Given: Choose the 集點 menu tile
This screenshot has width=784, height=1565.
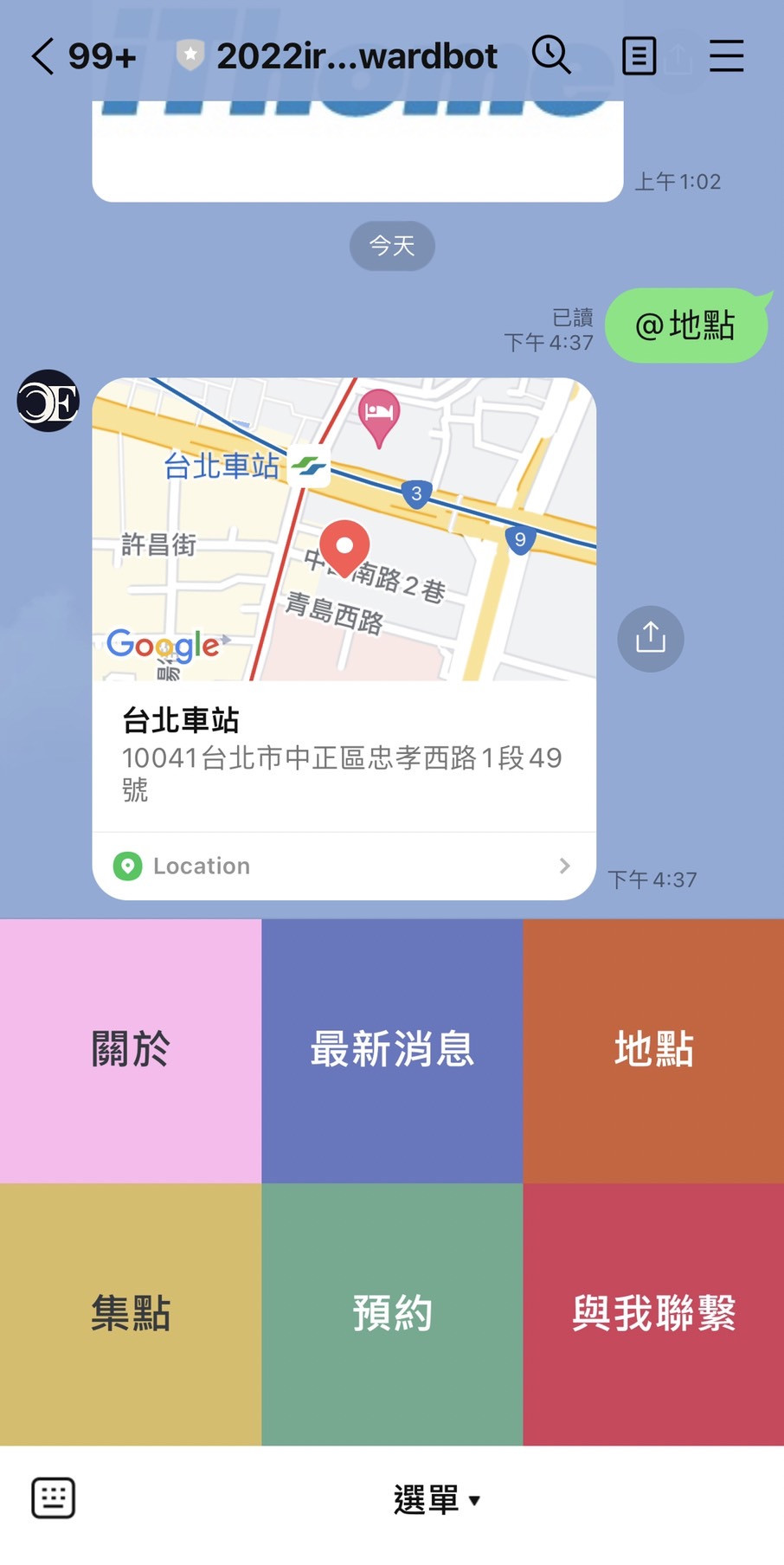Looking at the screenshot, I should pyautogui.click(x=131, y=1313).
